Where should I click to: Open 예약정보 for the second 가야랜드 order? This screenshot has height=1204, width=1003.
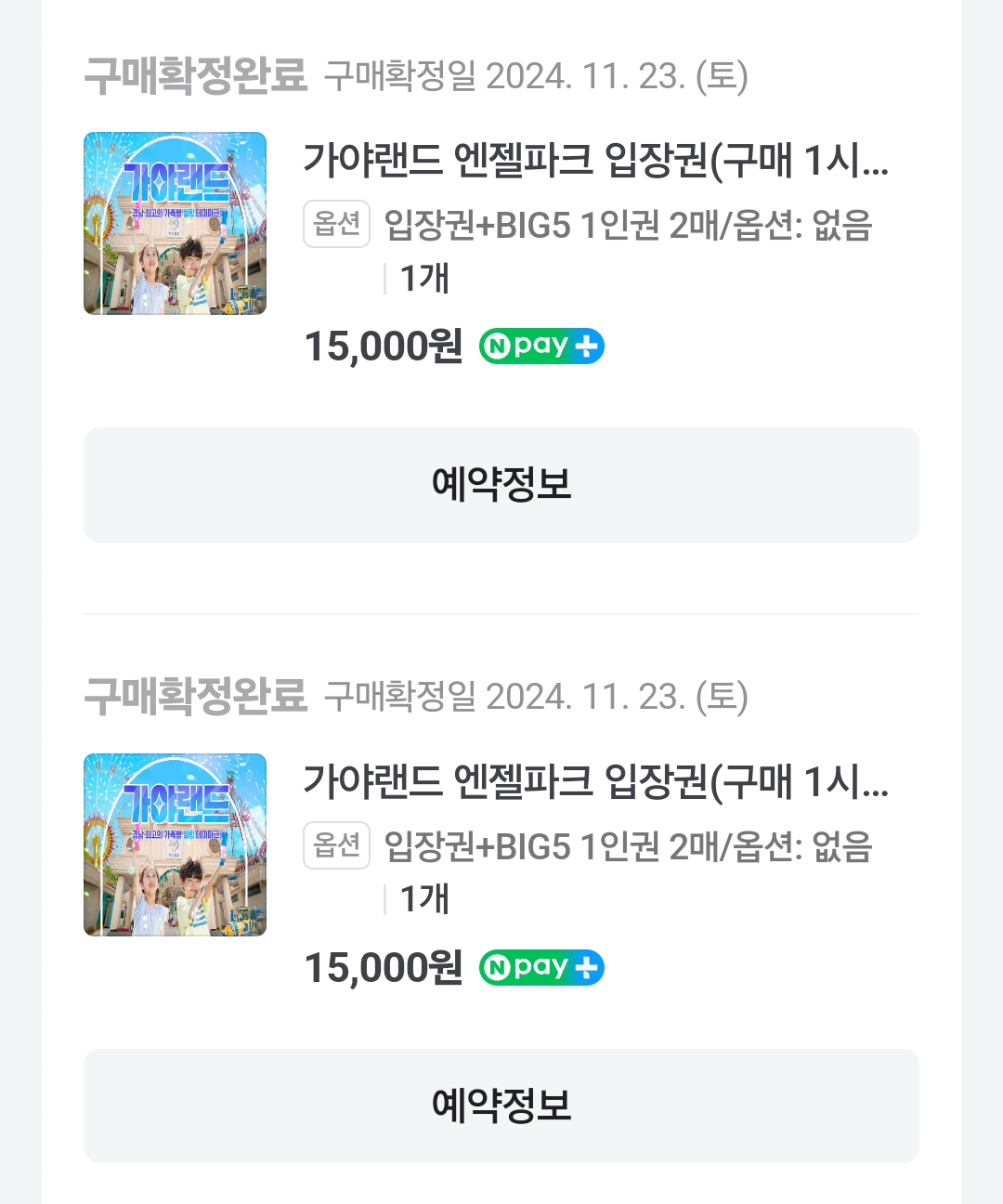tap(501, 1106)
